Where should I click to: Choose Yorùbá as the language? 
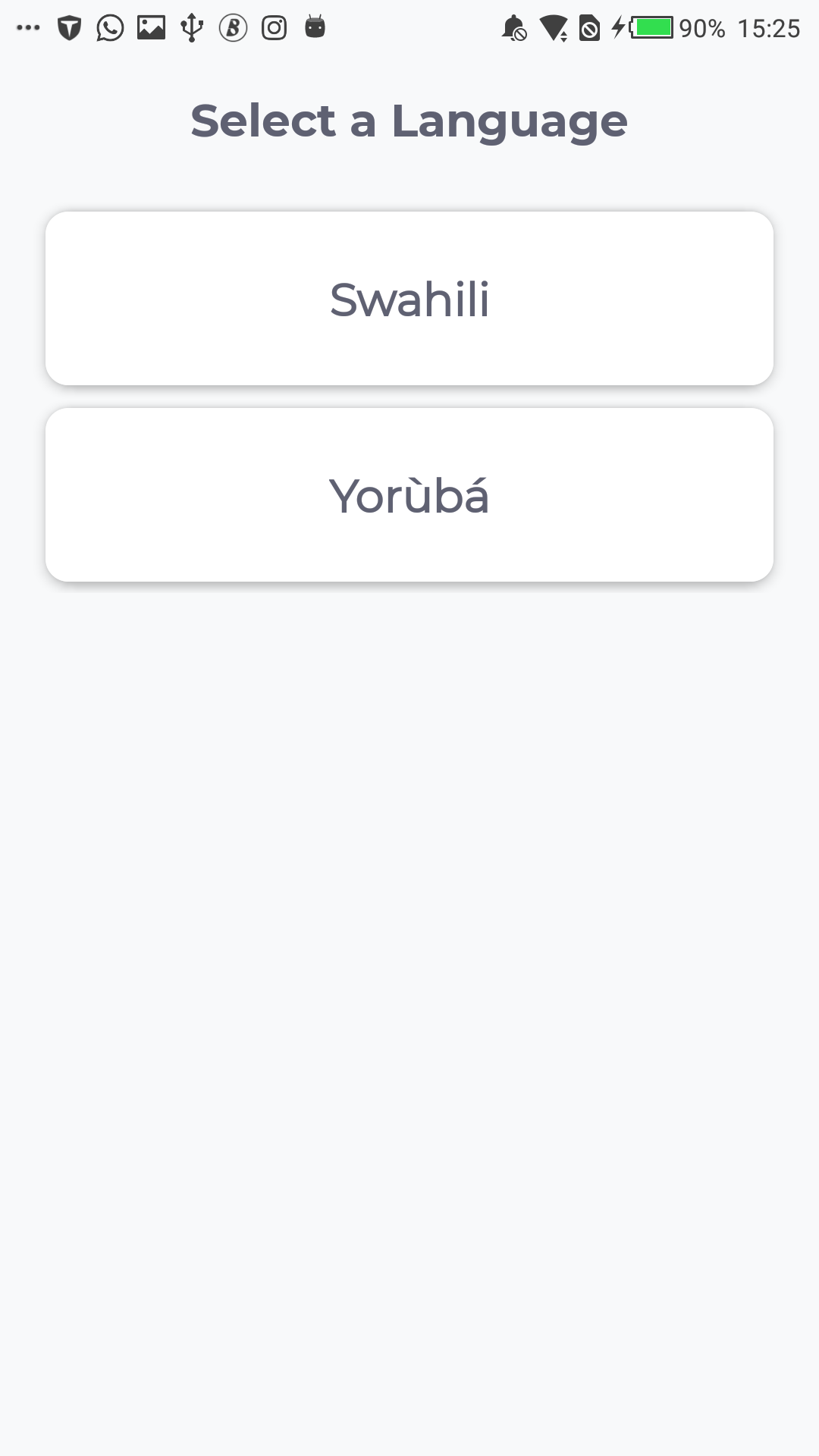point(409,494)
